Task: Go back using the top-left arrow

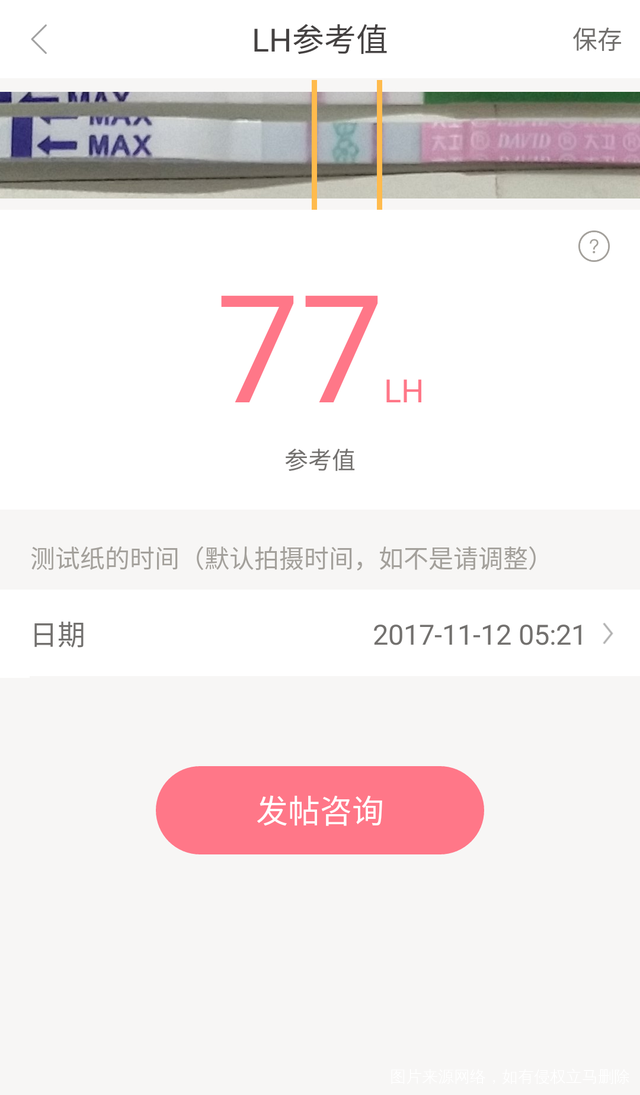Action: coord(39,40)
